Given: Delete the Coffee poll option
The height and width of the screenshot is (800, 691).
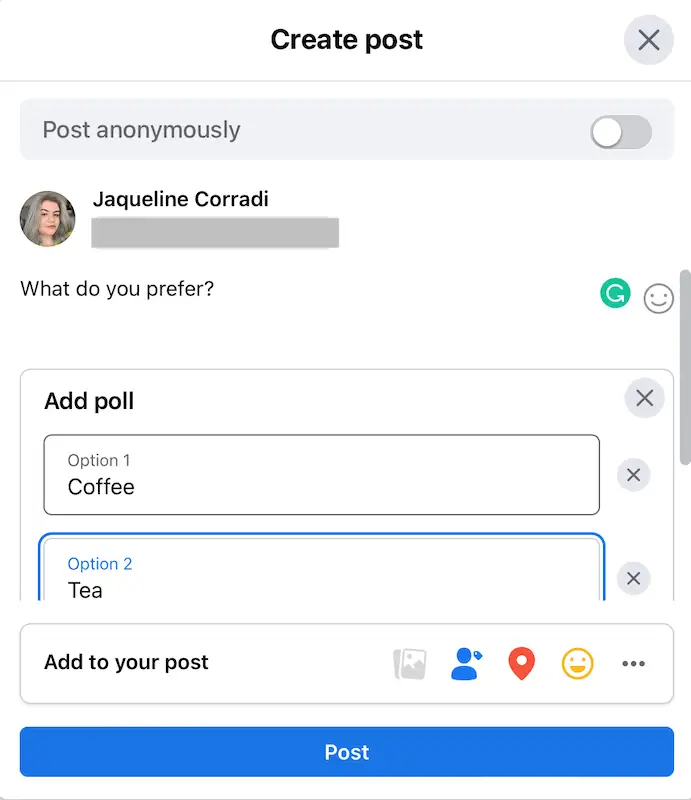Looking at the screenshot, I should [x=633, y=475].
